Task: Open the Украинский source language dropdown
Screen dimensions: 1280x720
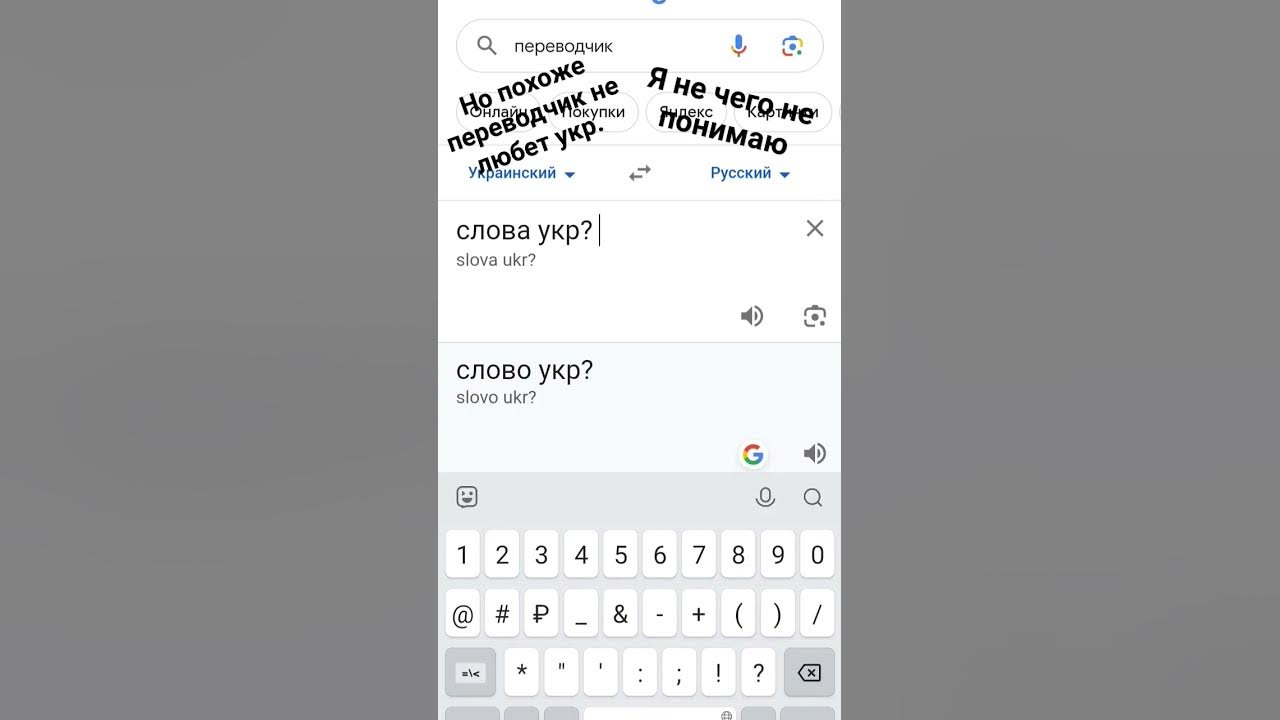Action: pos(521,173)
